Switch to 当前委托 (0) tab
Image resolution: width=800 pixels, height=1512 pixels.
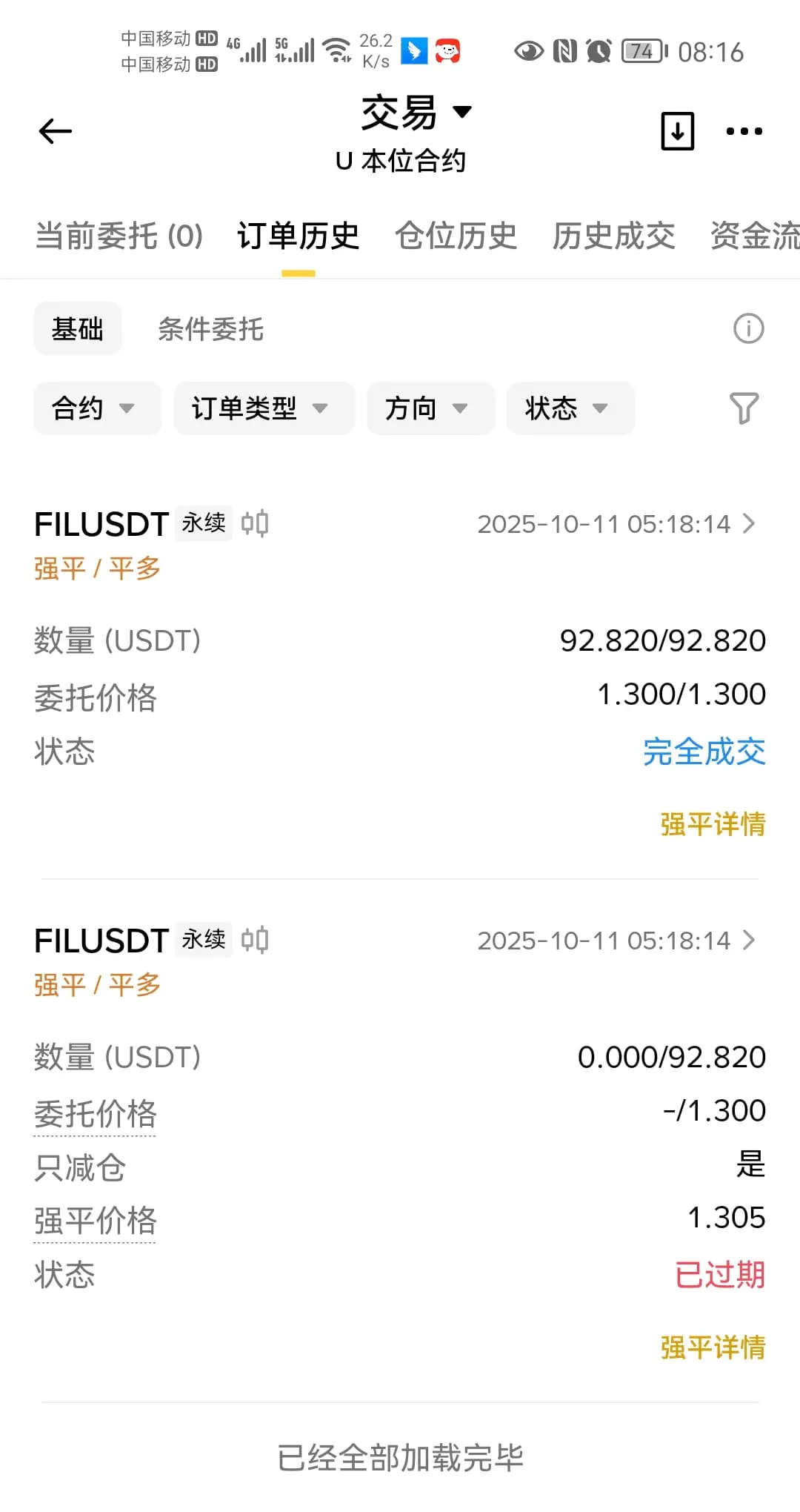[119, 236]
